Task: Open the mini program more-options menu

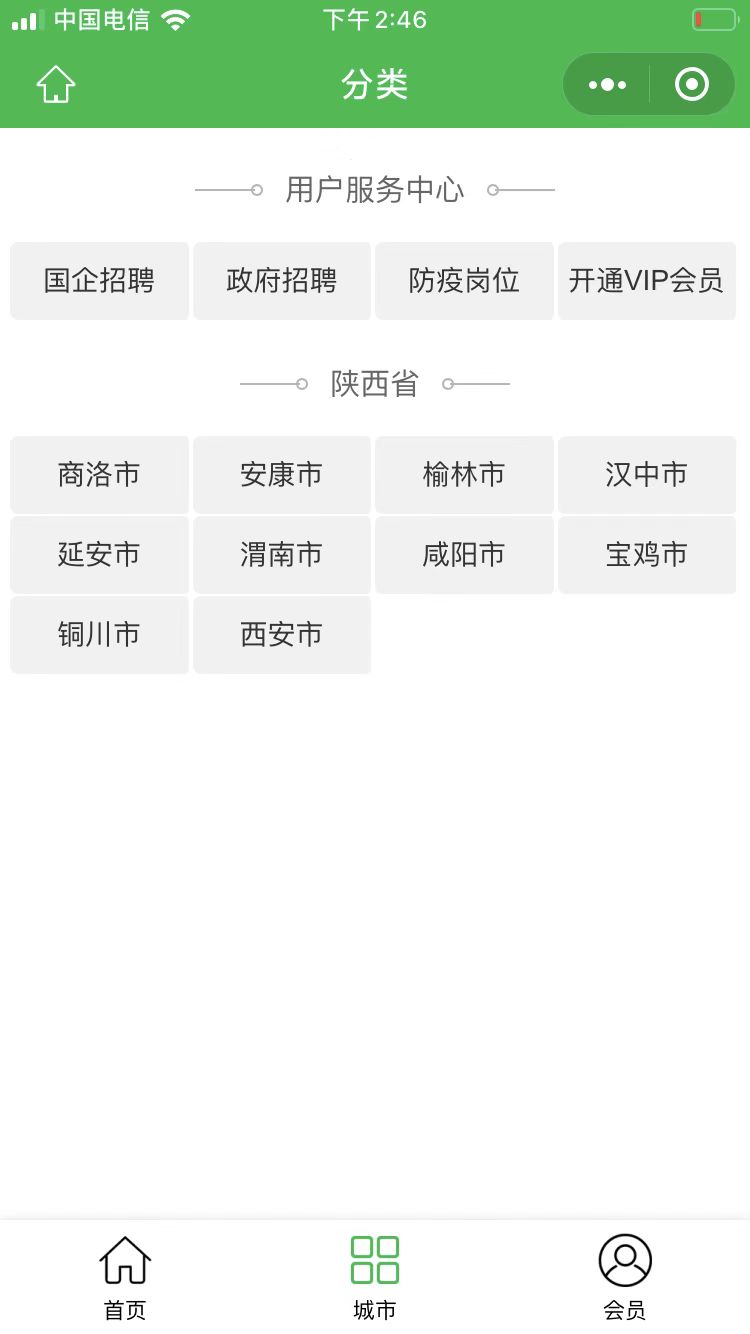Action: pyautogui.click(x=607, y=85)
